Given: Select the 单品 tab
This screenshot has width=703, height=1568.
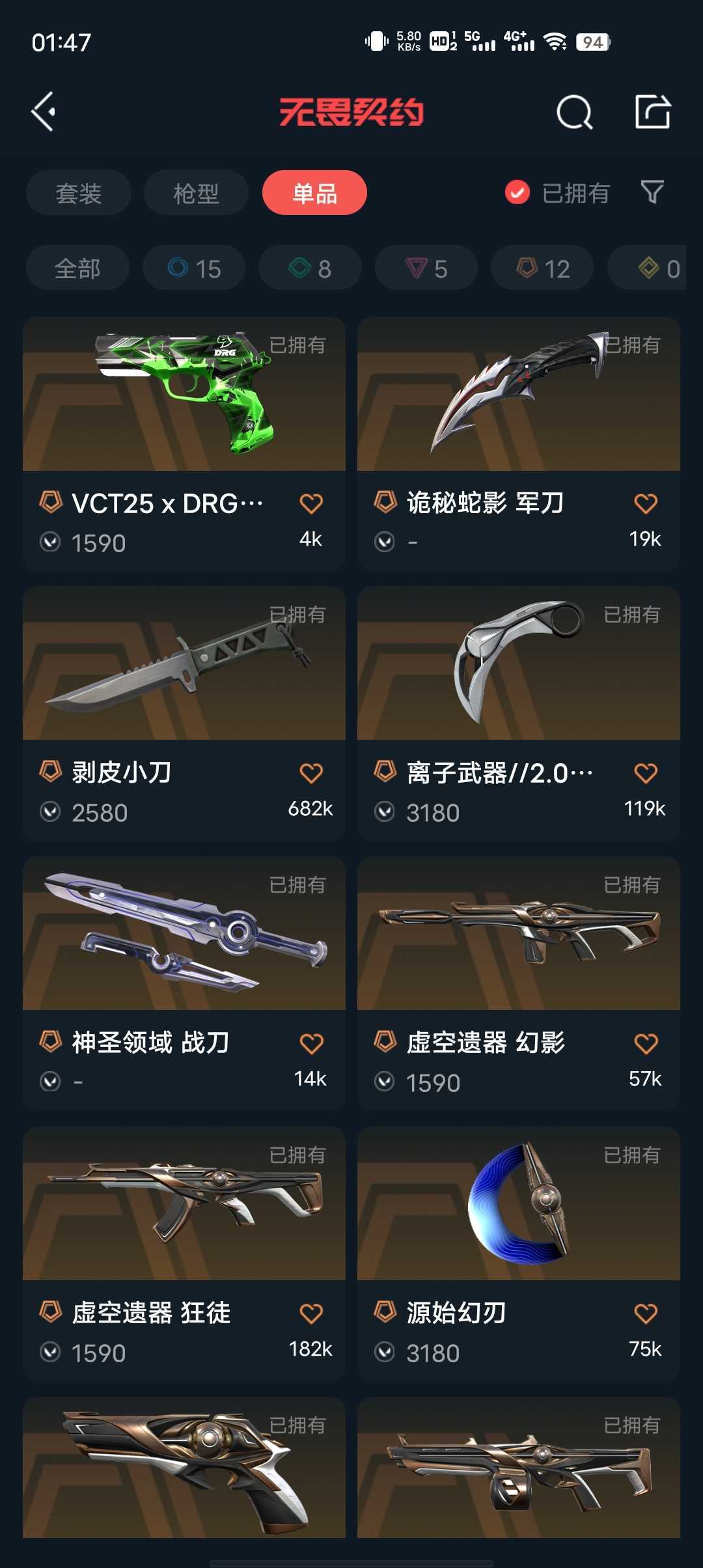Looking at the screenshot, I should pos(314,193).
